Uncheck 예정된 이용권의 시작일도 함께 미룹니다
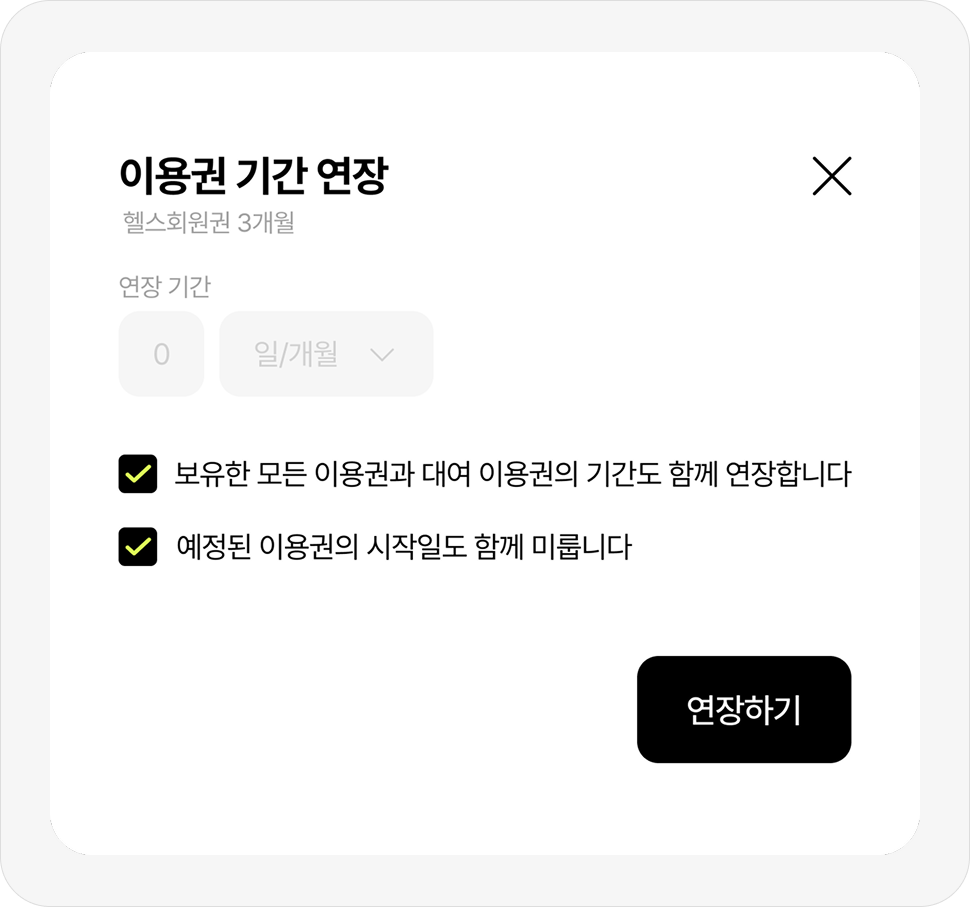Screen dimensions: 970x907 pyautogui.click(x=138, y=547)
